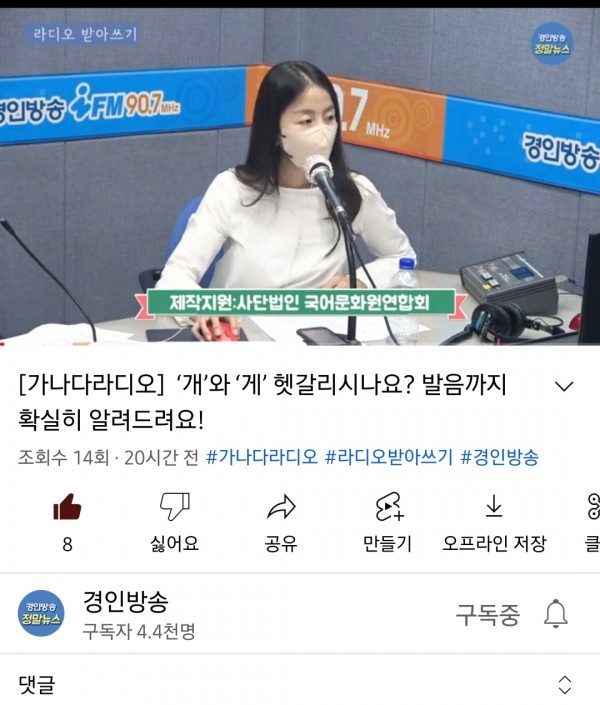The image size is (600, 705).
Task: Open hashtag #경인방송
Action: 499,457
